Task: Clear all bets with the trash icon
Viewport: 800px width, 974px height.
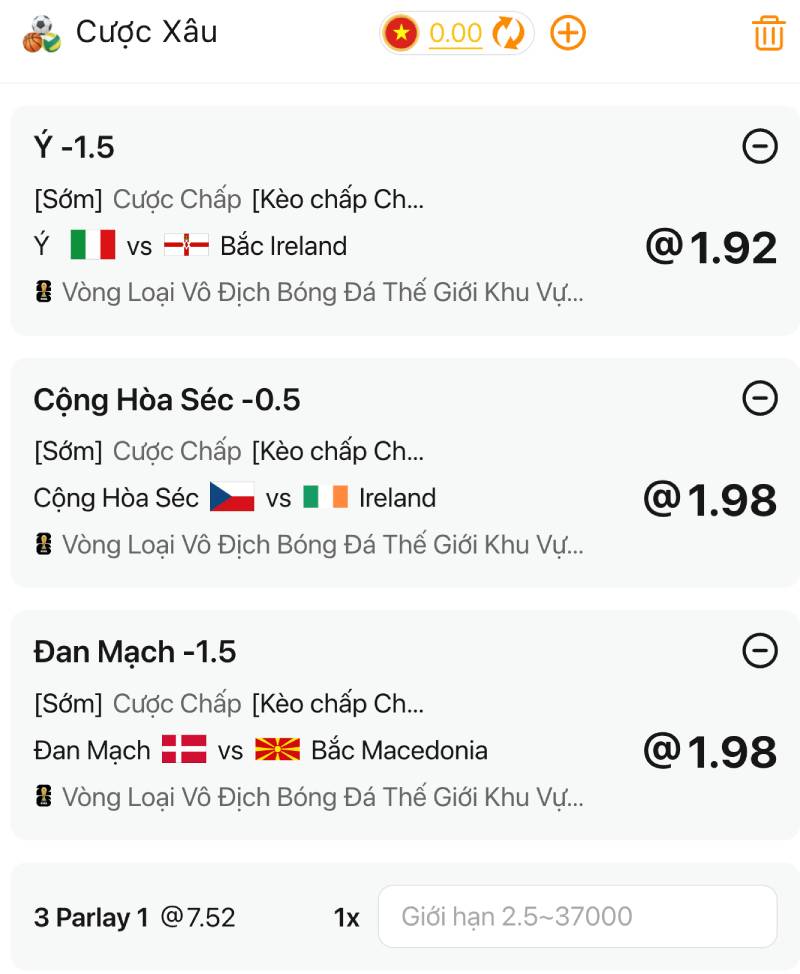Action: pos(768,33)
